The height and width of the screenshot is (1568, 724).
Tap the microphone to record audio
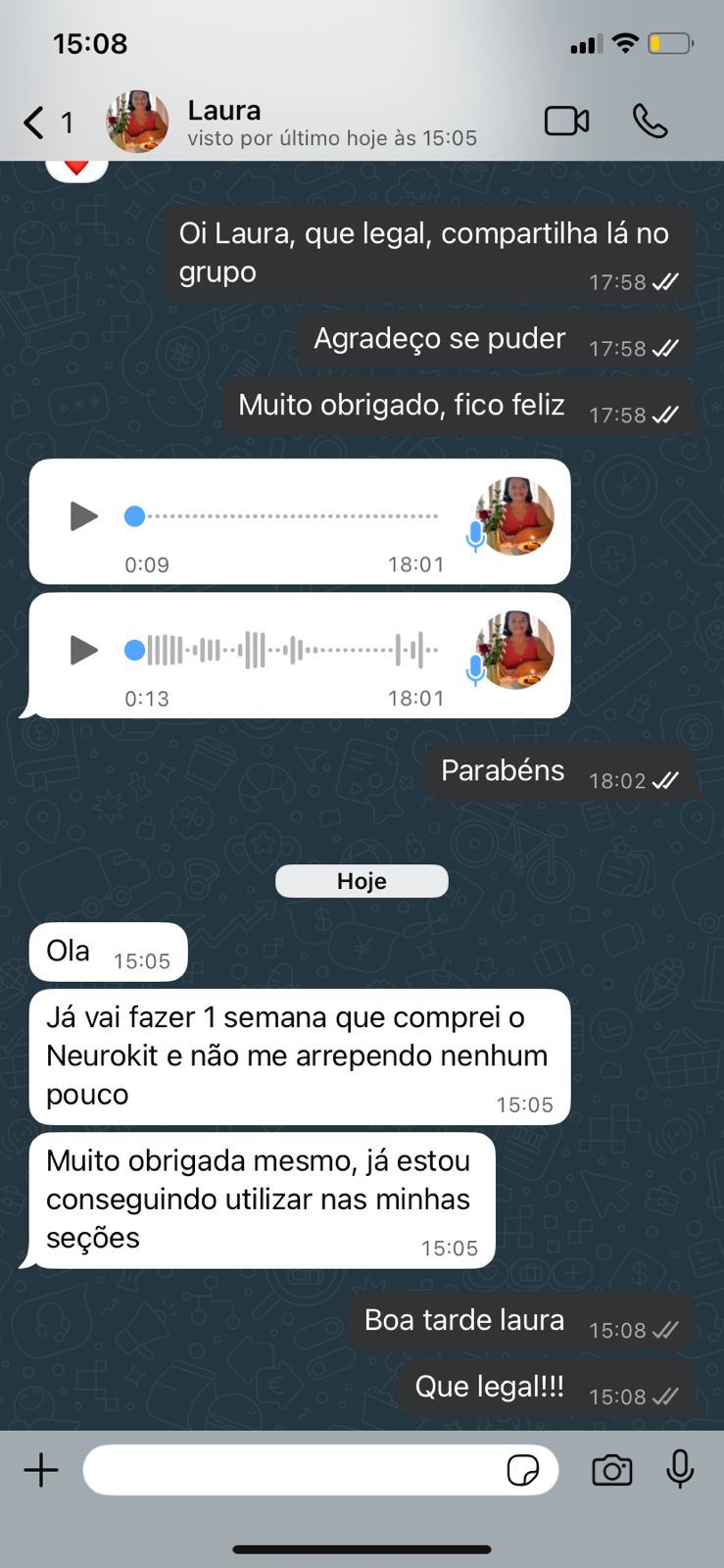tap(680, 1470)
